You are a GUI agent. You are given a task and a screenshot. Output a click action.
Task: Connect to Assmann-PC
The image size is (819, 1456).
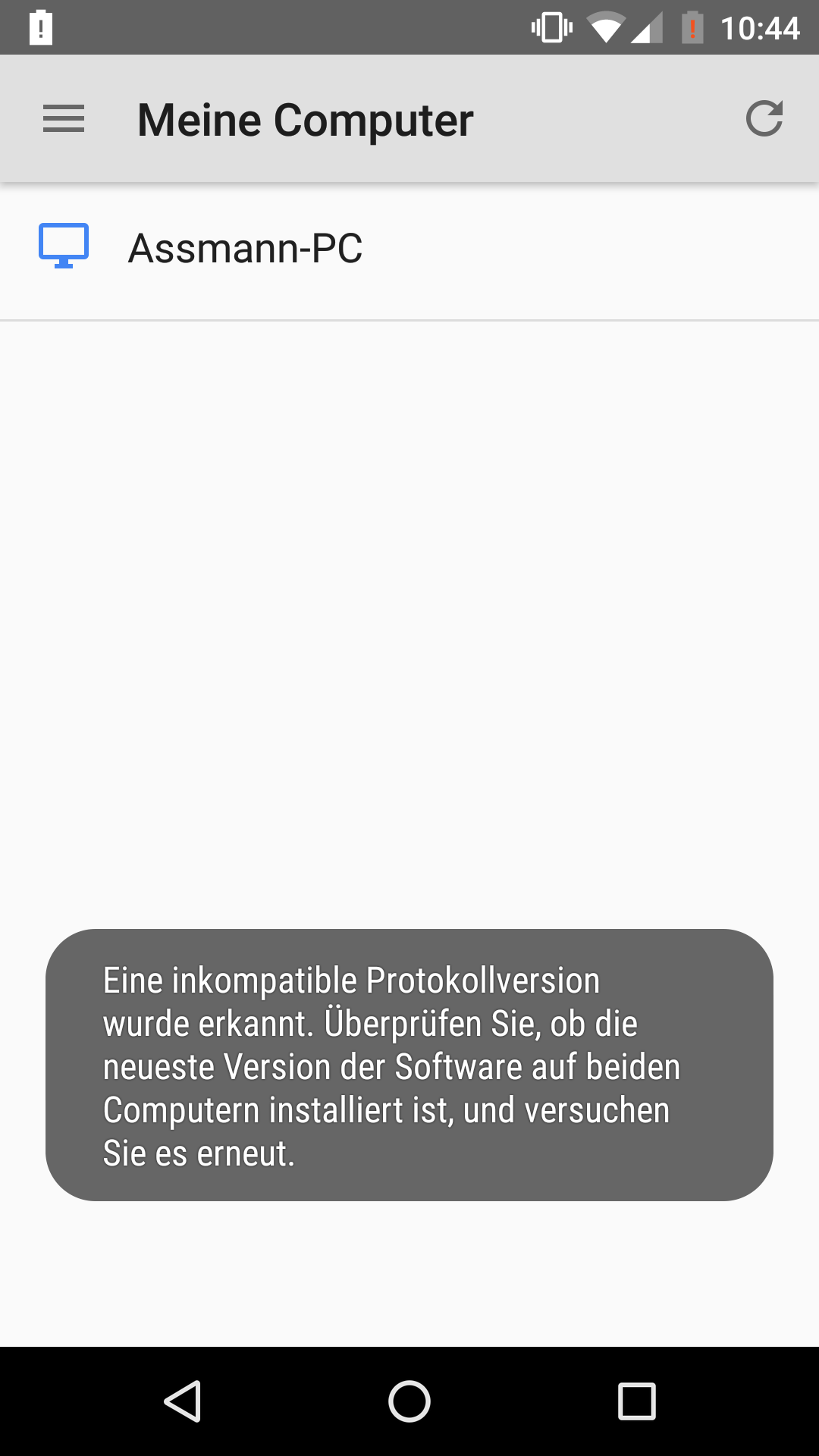click(409, 249)
